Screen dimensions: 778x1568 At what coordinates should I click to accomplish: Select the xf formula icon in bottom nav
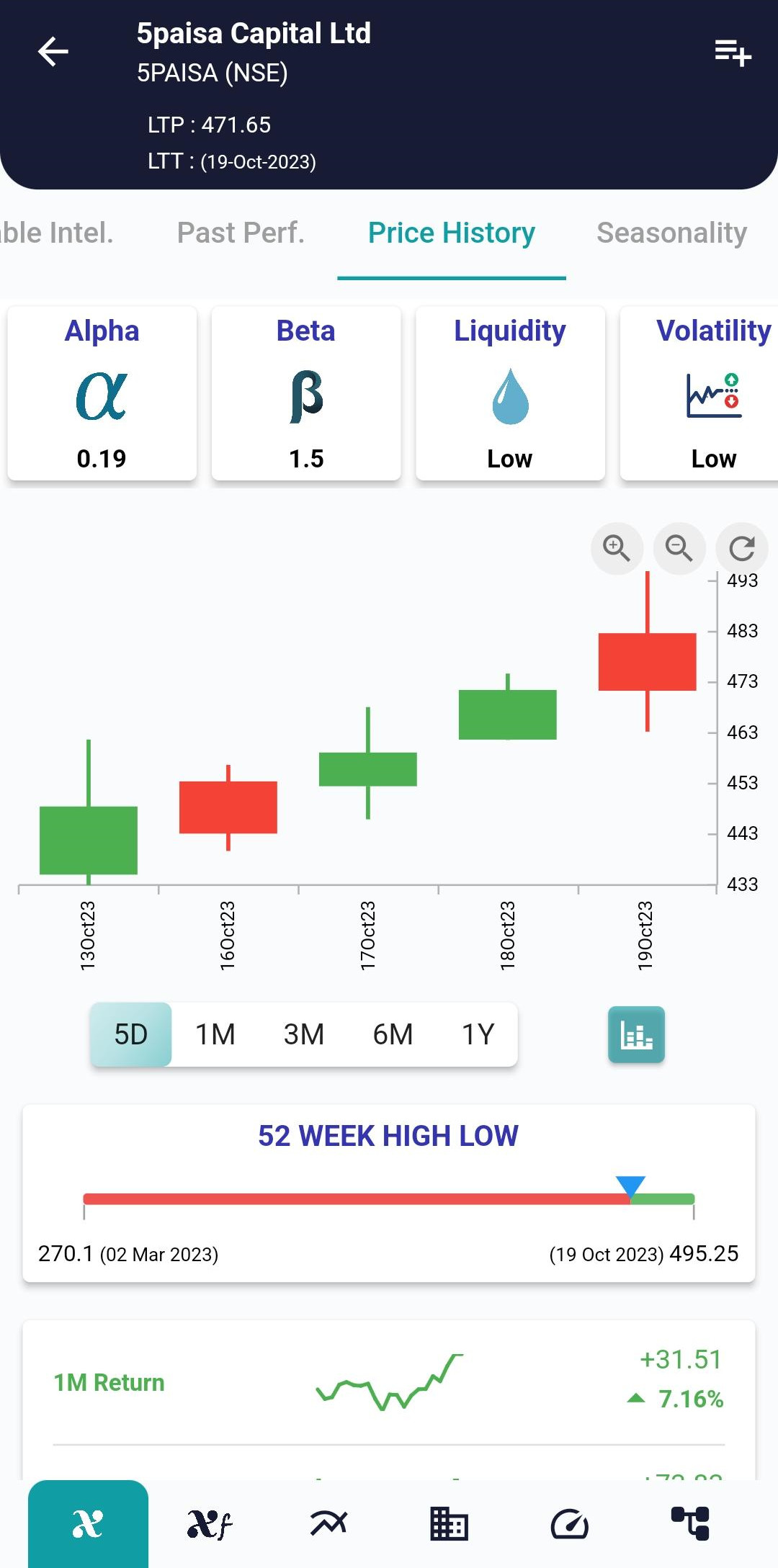209,1523
